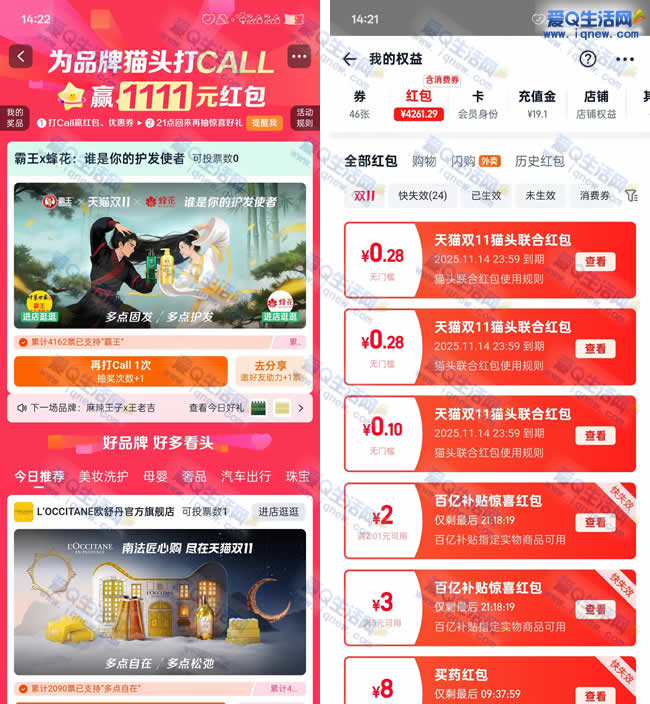Open the 充值金 tab
The width and height of the screenshot is (650, 704).
click(537, 104)
